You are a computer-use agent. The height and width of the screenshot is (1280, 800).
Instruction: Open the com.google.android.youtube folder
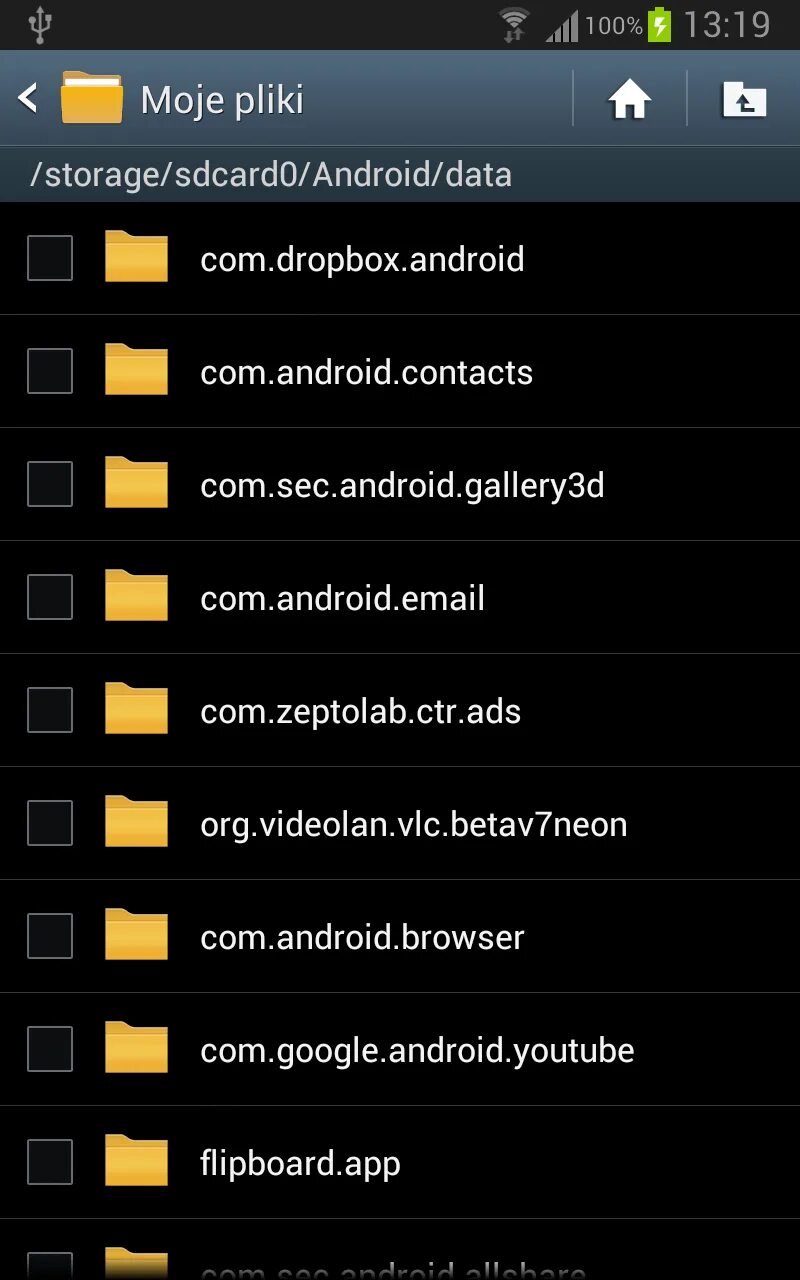(417, 1050)
